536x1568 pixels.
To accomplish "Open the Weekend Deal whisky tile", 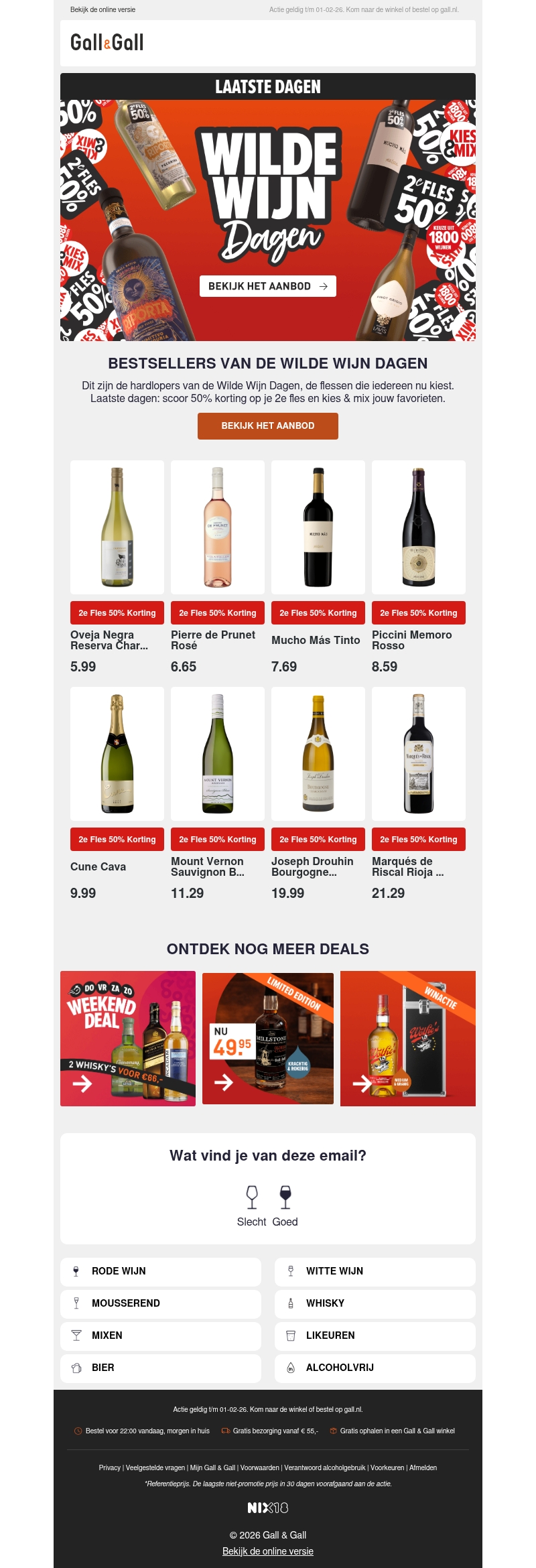I will 128,1039.
